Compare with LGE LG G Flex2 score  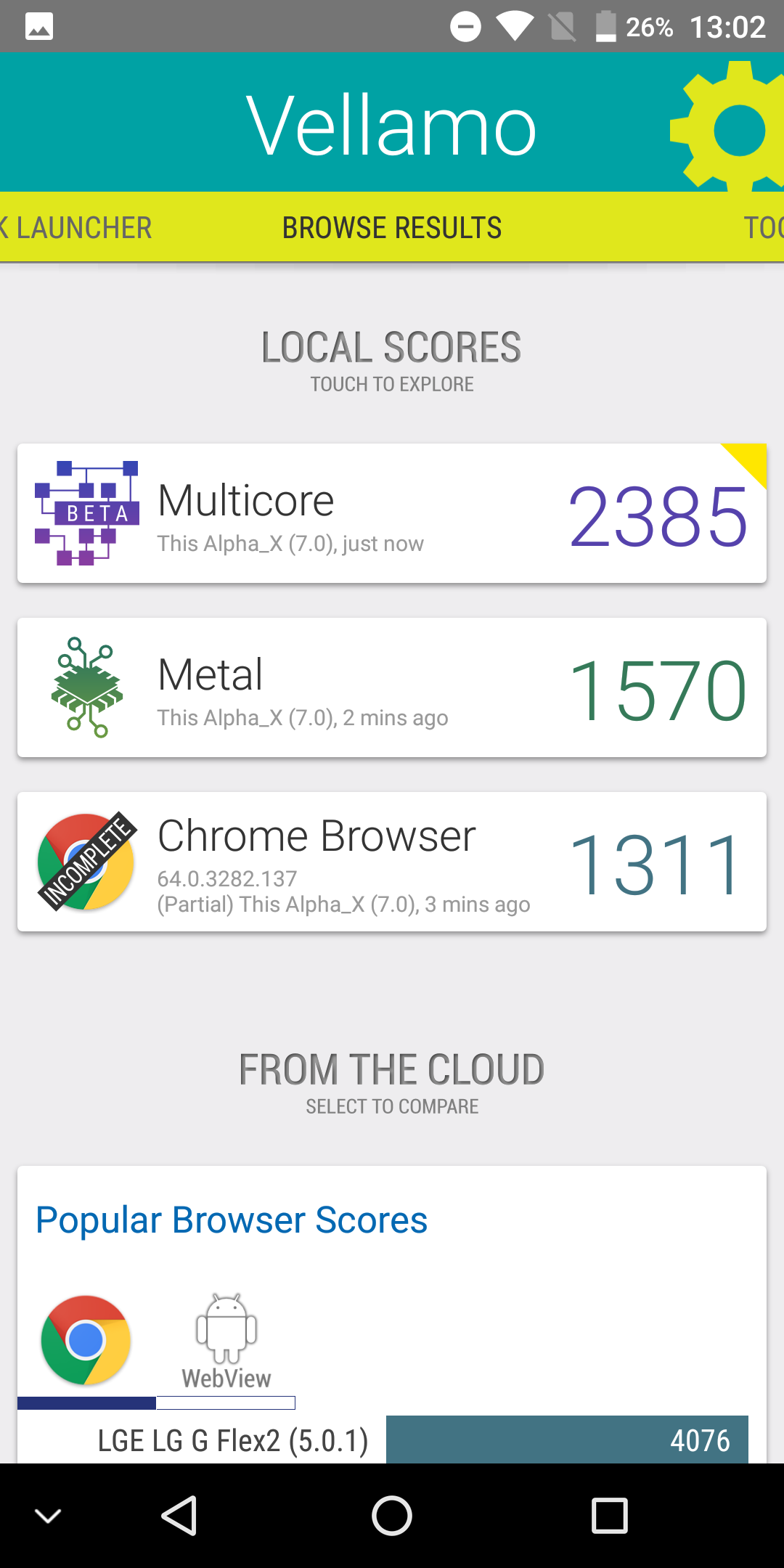[x=392, y=1440]
